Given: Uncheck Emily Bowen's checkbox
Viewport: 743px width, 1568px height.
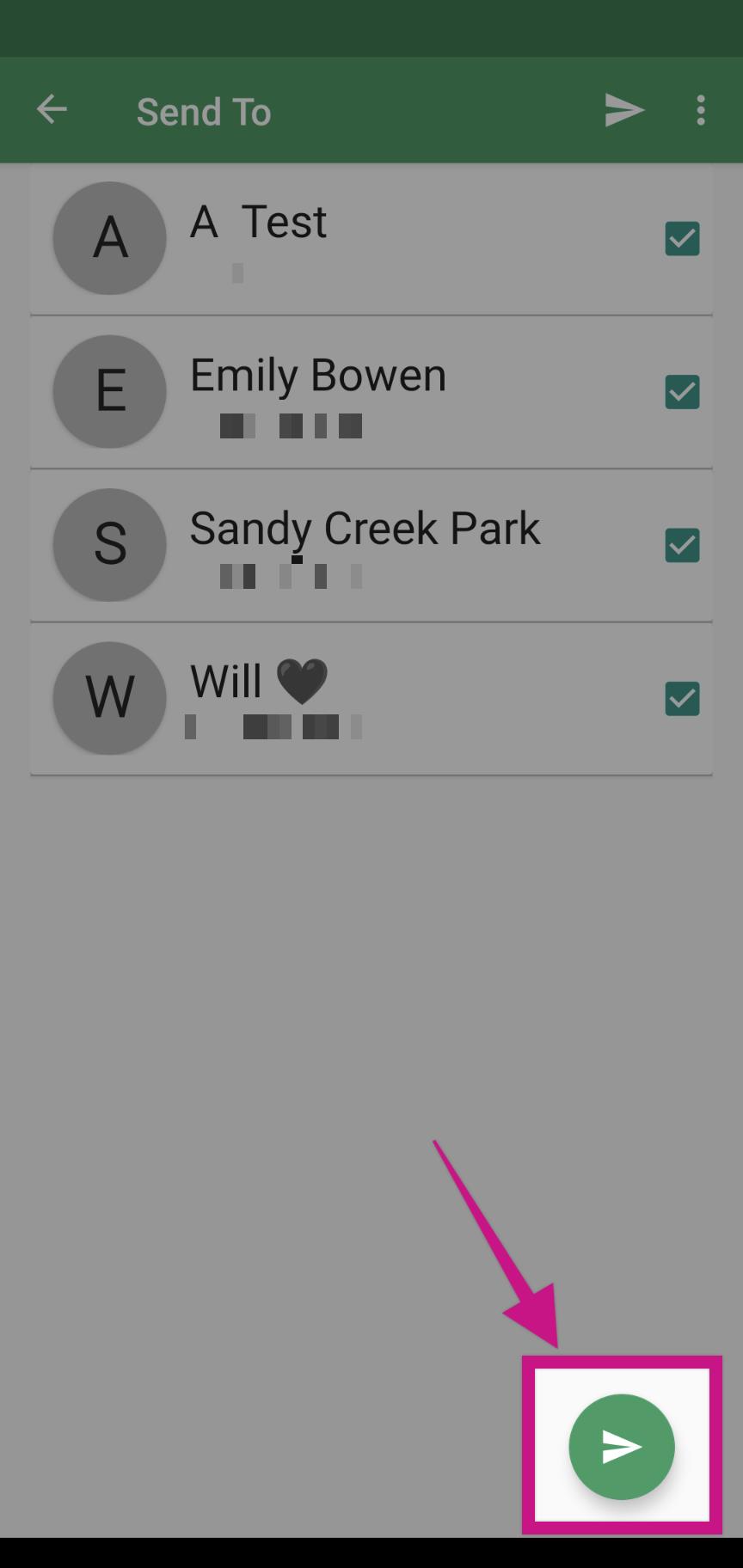Looking at the screenshot, I should tap(682, 392).
